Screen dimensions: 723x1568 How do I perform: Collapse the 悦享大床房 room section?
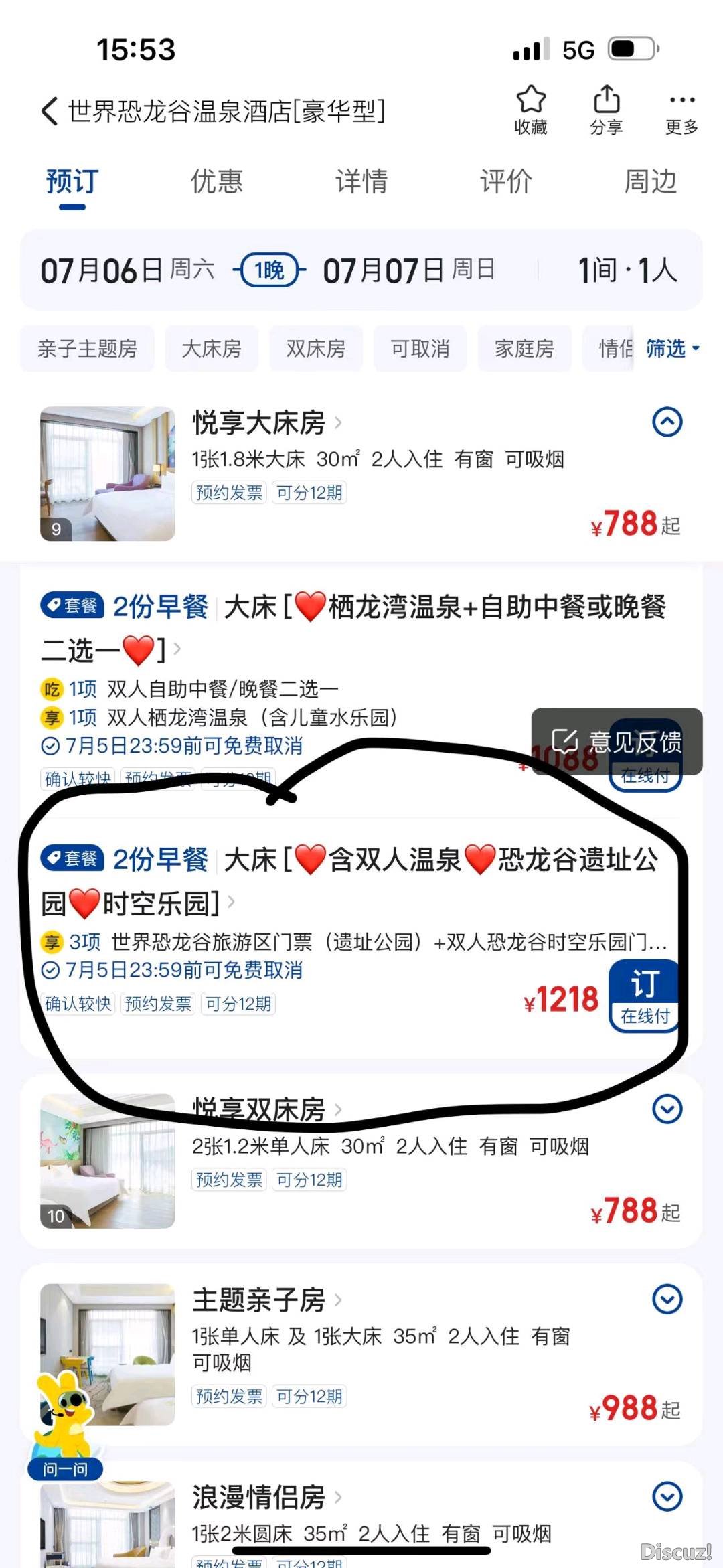pos(667,422)
